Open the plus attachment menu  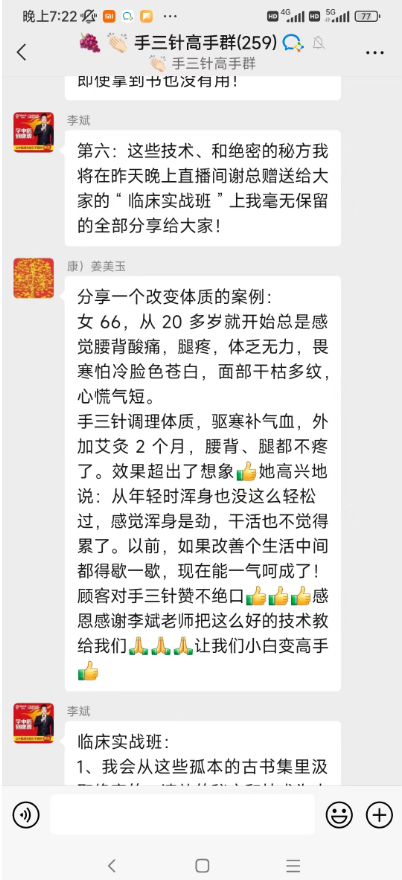click(380, 814)
